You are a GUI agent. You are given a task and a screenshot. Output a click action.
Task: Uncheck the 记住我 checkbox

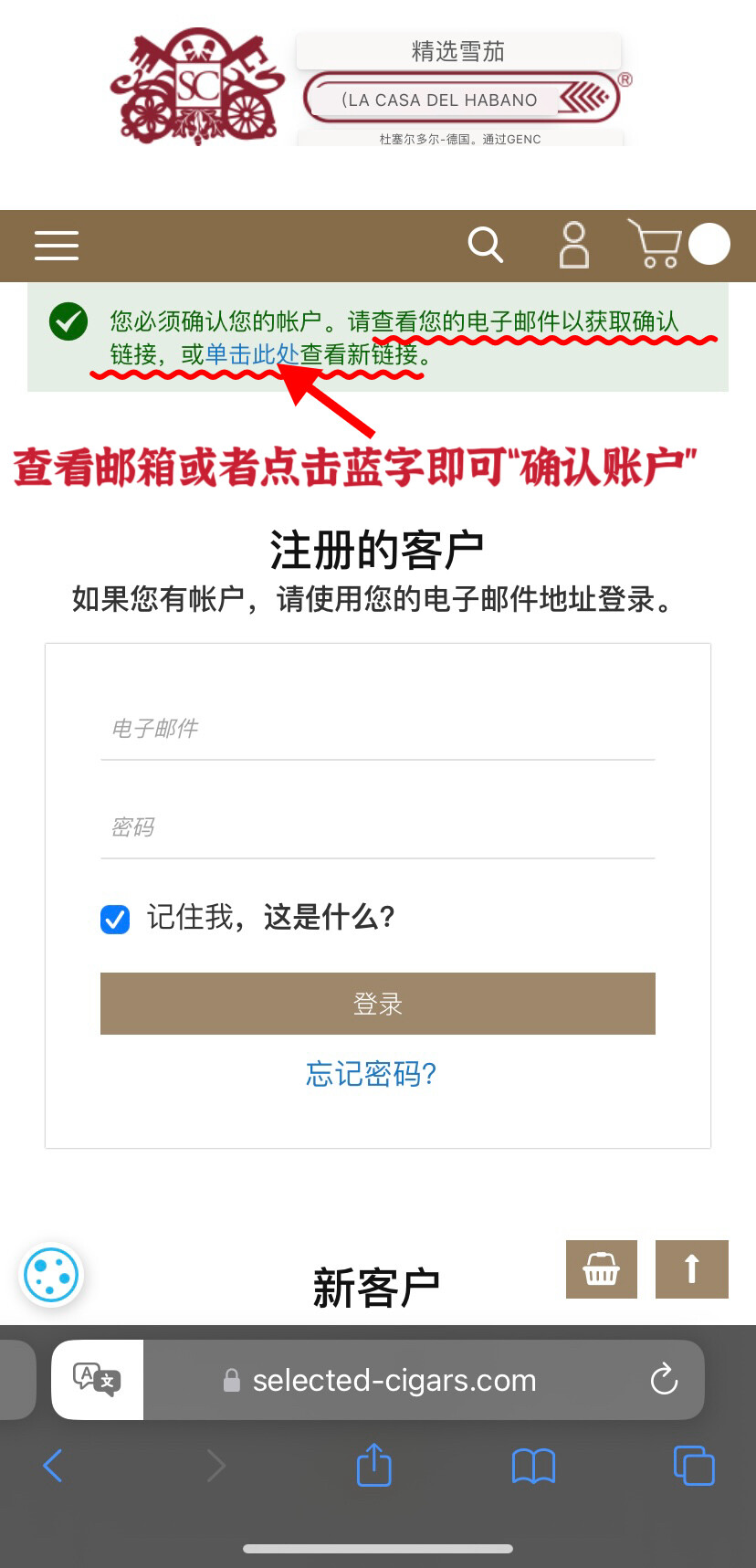pyautogui.click(x=115, y=919)
